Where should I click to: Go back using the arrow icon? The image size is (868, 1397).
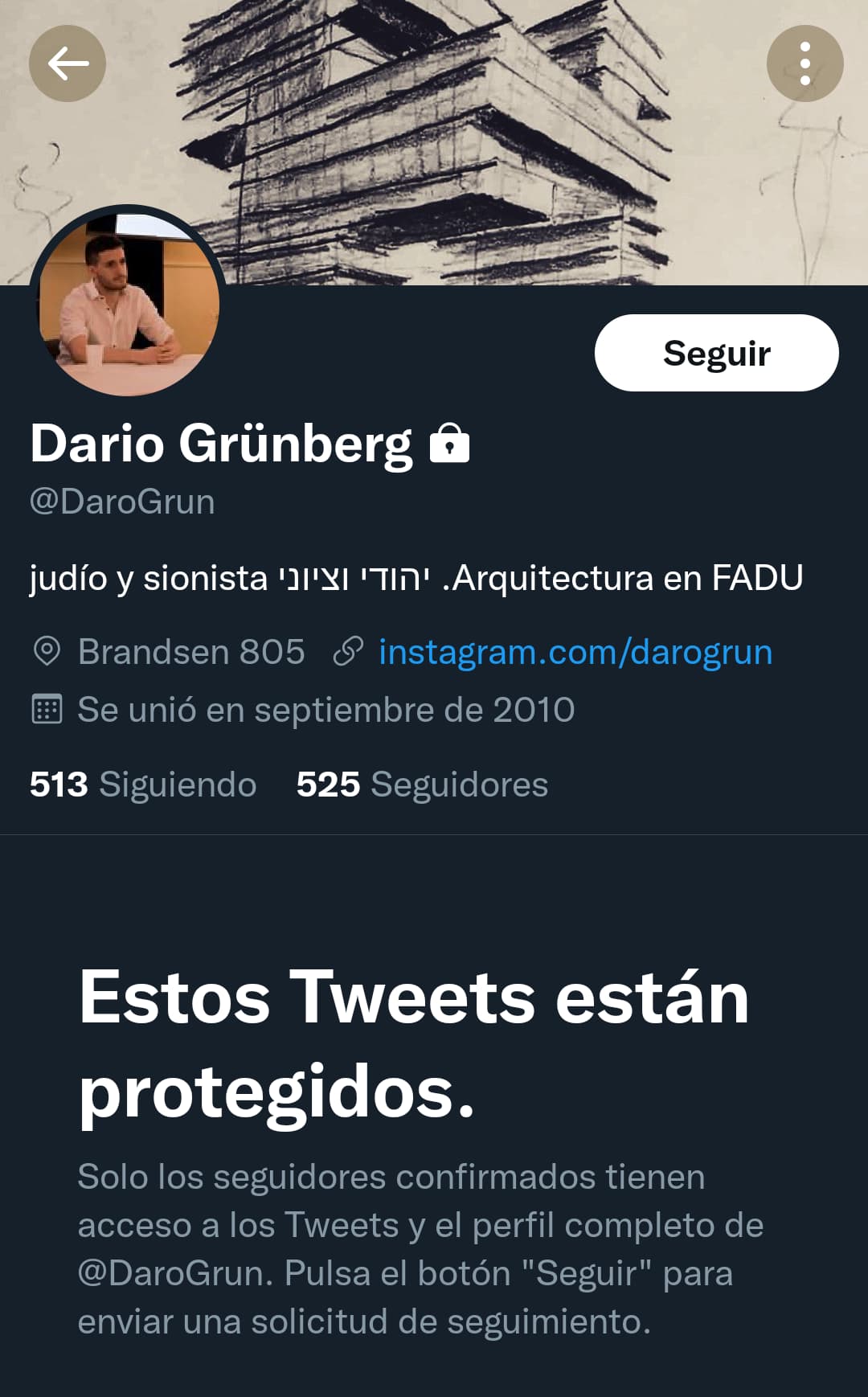(x=68, y=63)
